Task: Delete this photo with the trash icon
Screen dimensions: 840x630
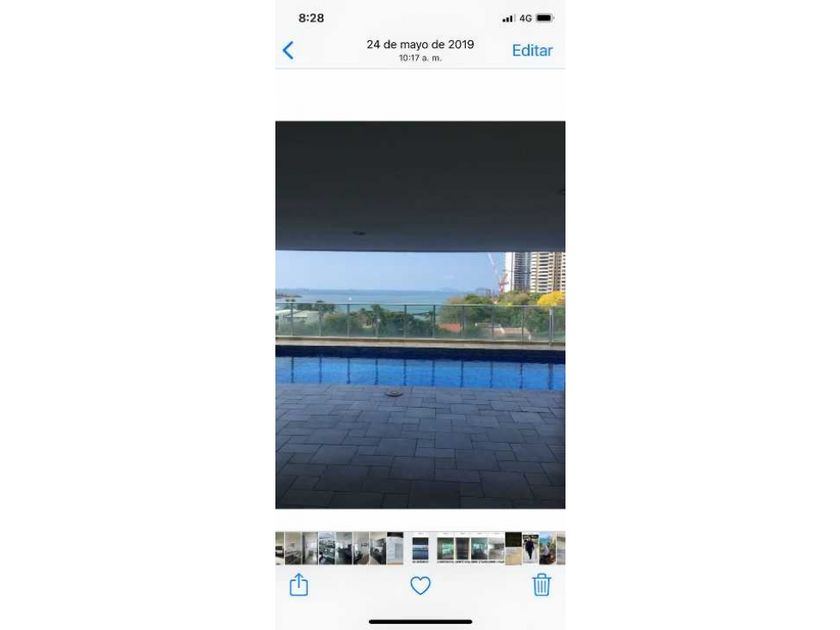Action: tap(542, 584)
